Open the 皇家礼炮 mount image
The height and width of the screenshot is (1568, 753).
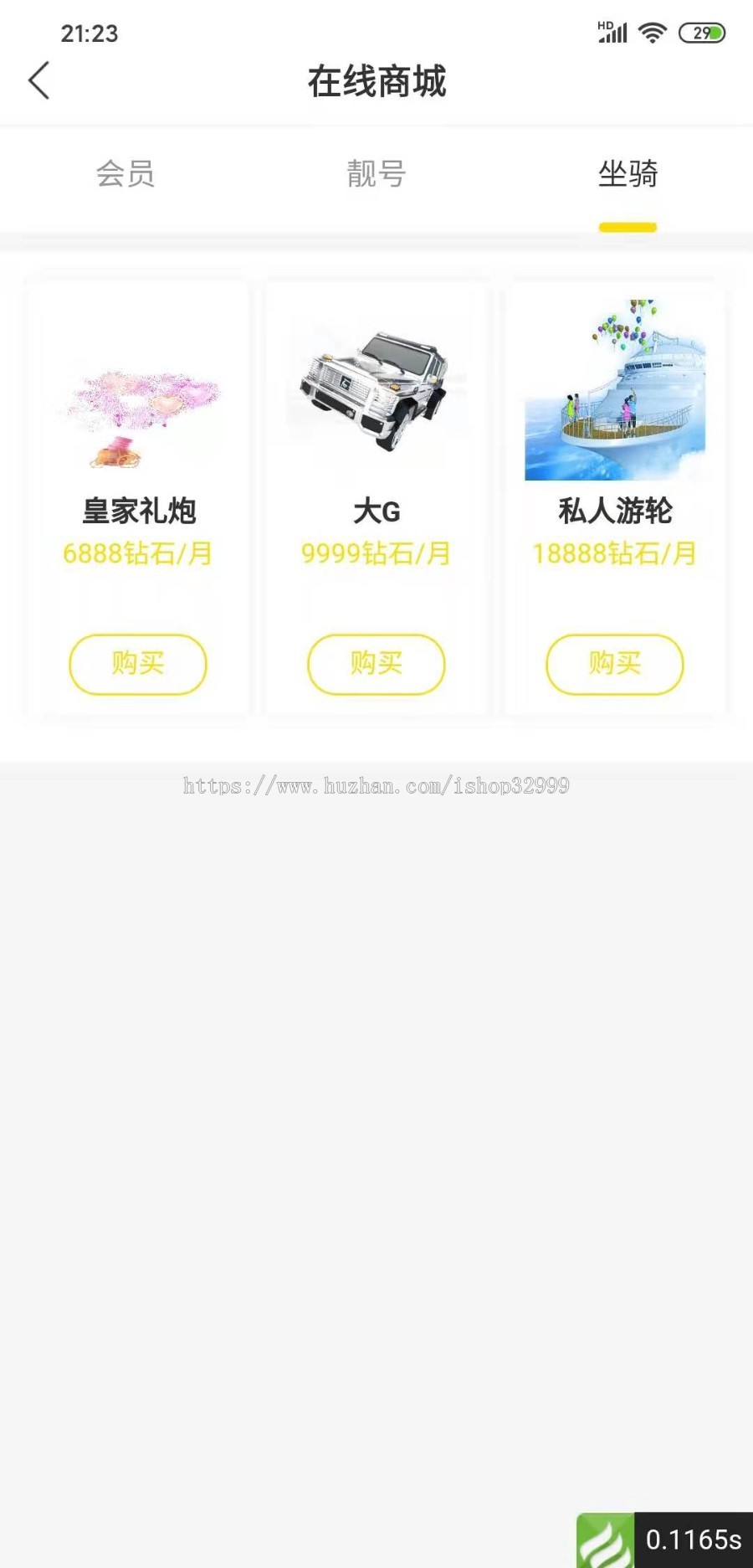(x=137, y=402)
